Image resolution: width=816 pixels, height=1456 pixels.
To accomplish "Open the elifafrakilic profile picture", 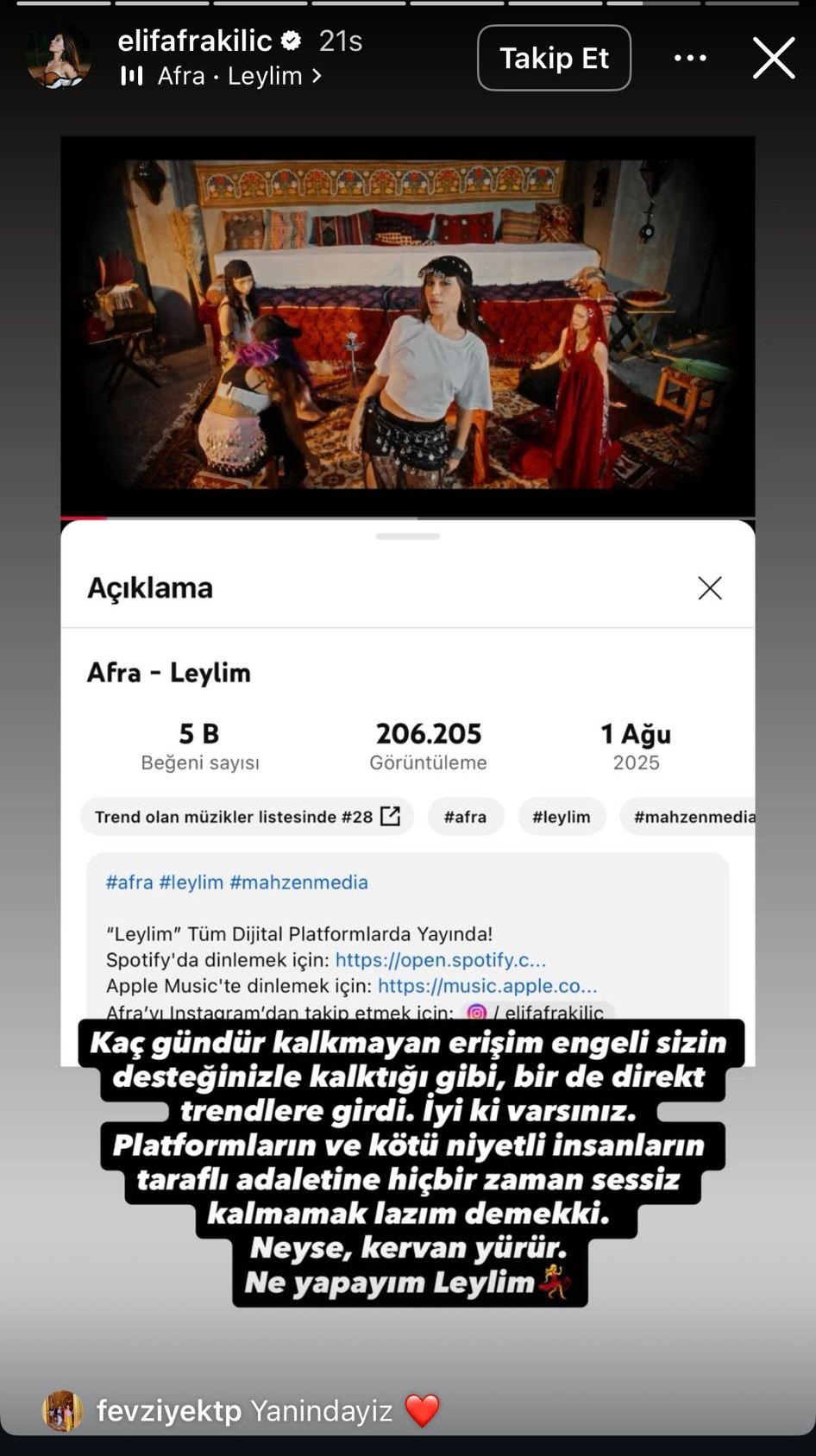I will 58,58.
